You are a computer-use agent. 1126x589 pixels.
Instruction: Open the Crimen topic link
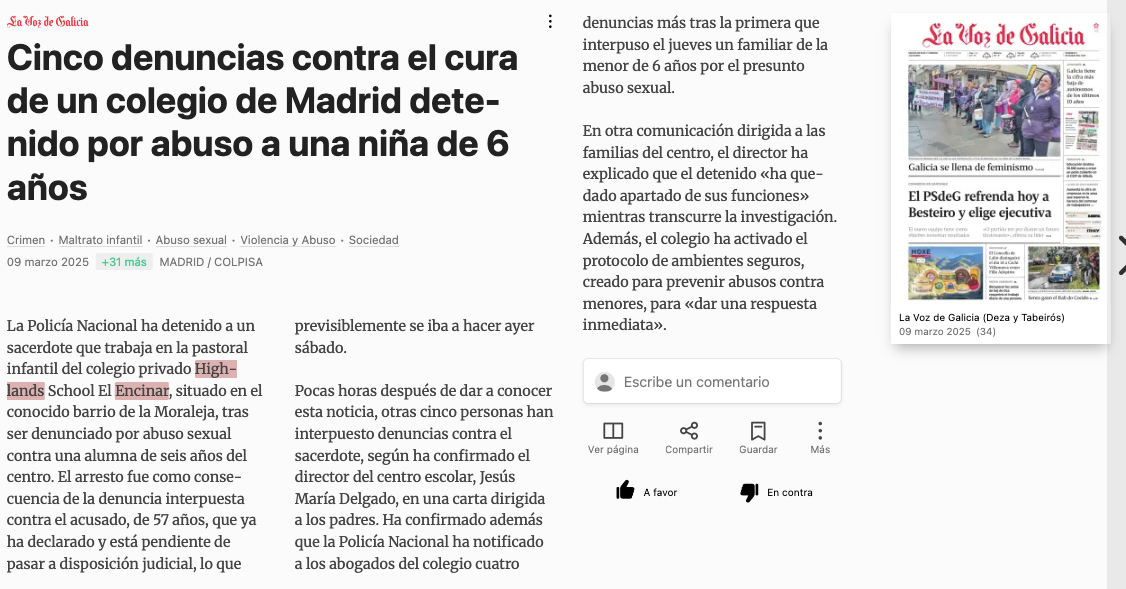tap(26, 240)
